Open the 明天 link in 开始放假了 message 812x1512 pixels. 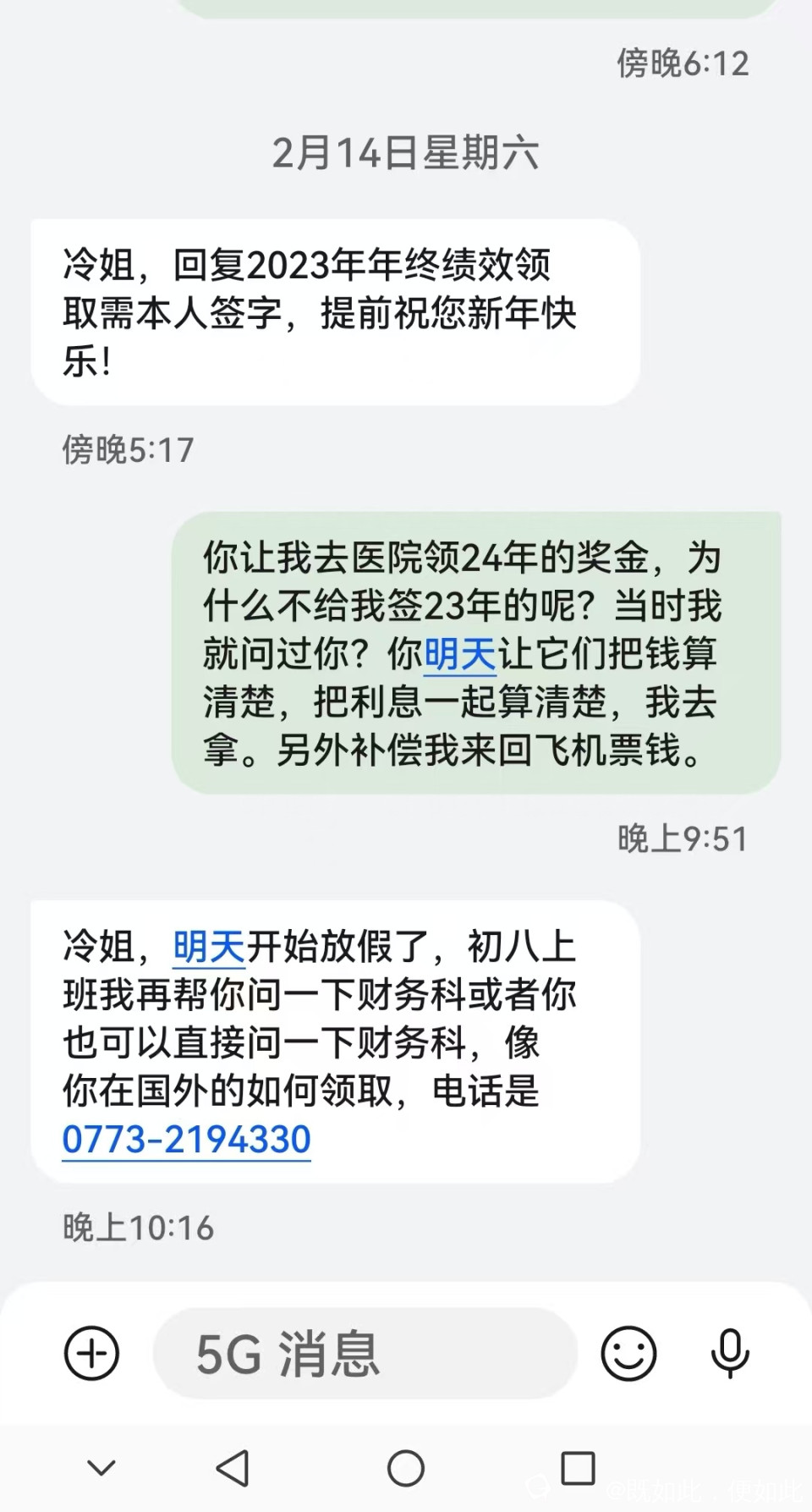click(x=209, y=947)
